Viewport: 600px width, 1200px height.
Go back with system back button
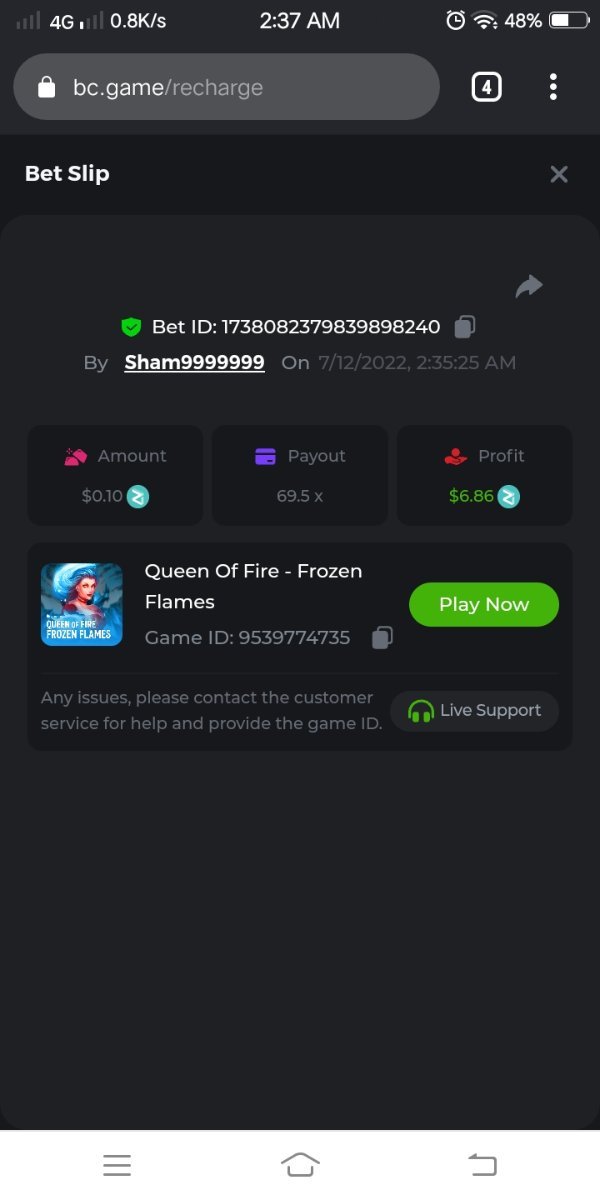(x=482, y=1164)
